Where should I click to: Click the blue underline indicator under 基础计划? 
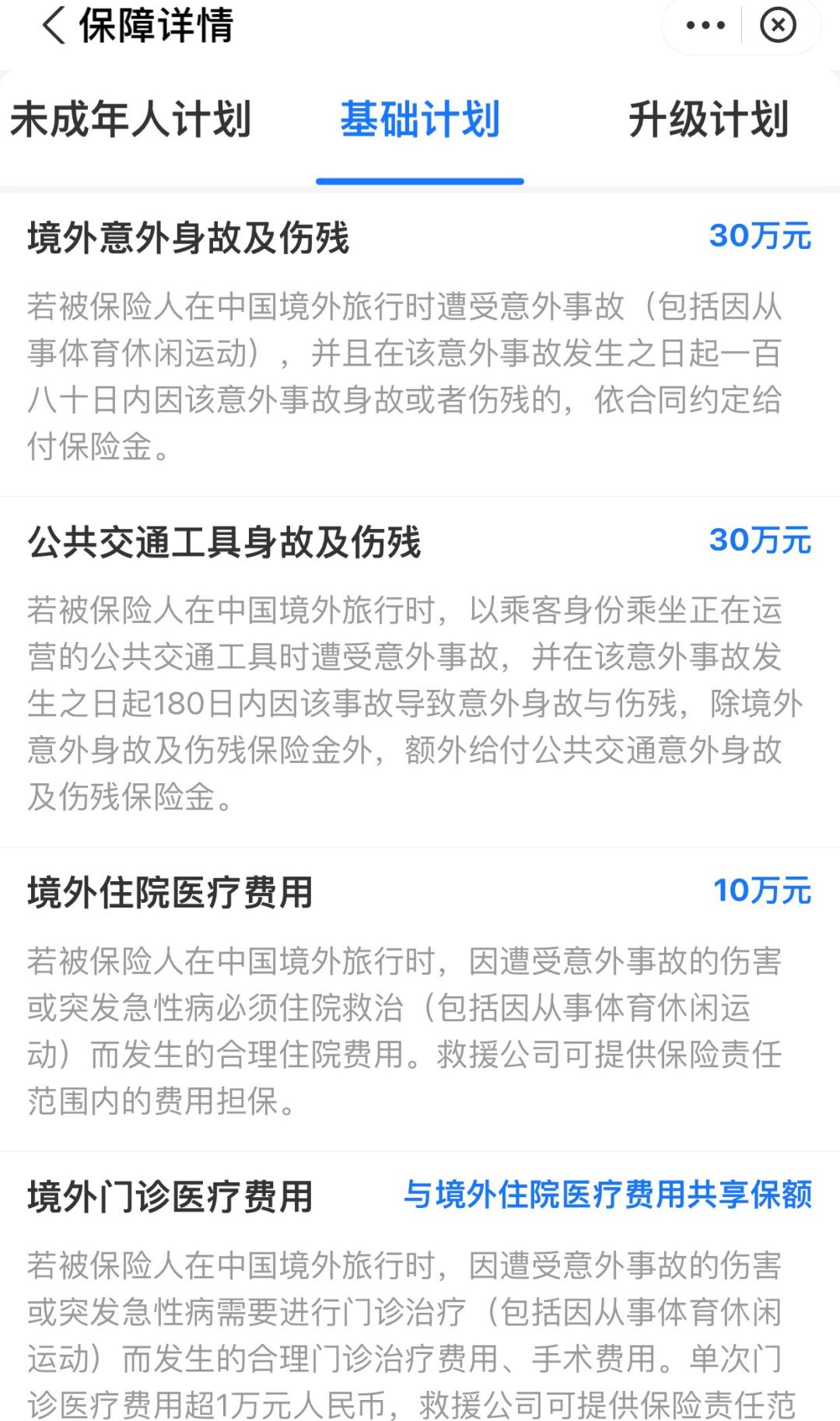click(x=420, y=180)
